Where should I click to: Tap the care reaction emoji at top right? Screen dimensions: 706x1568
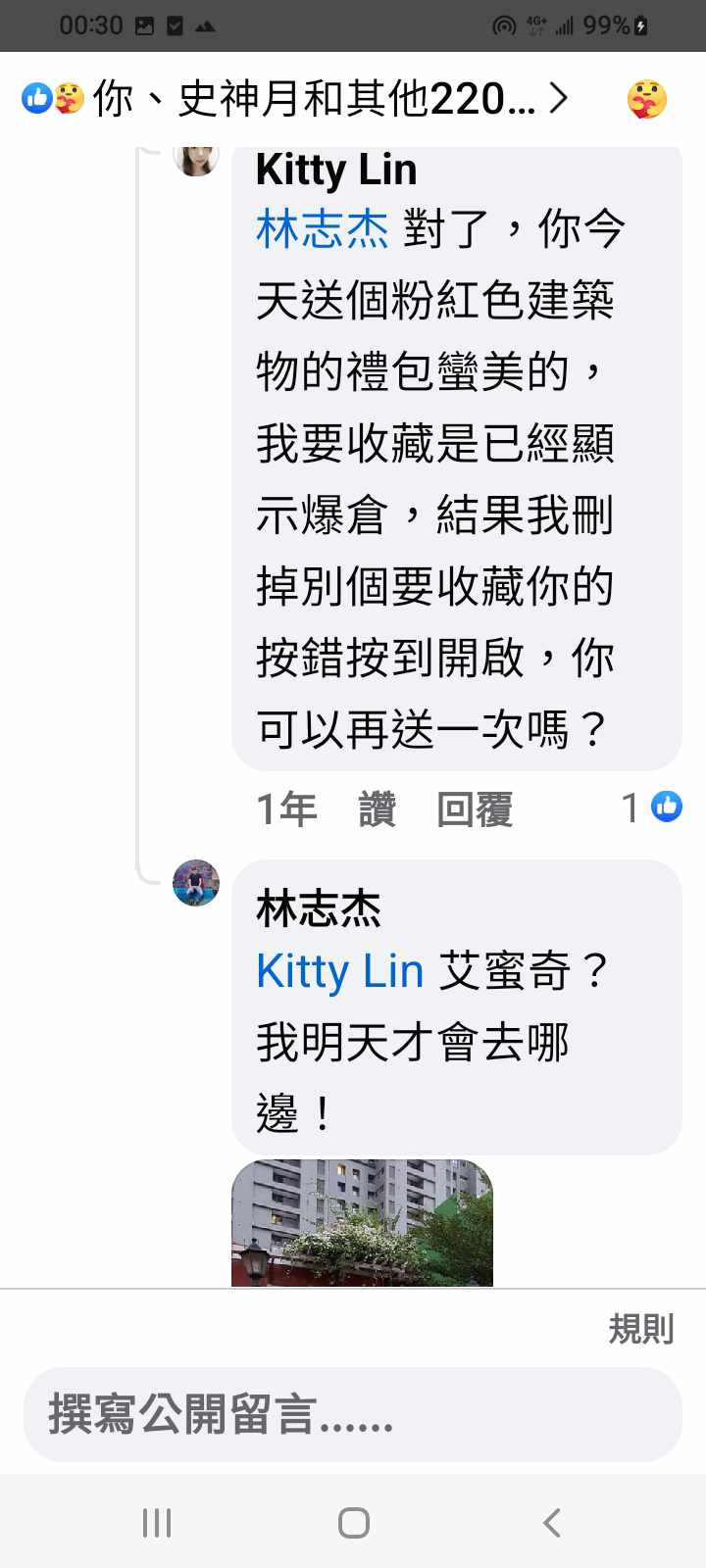pyautogui.click(x=647, y=99)
